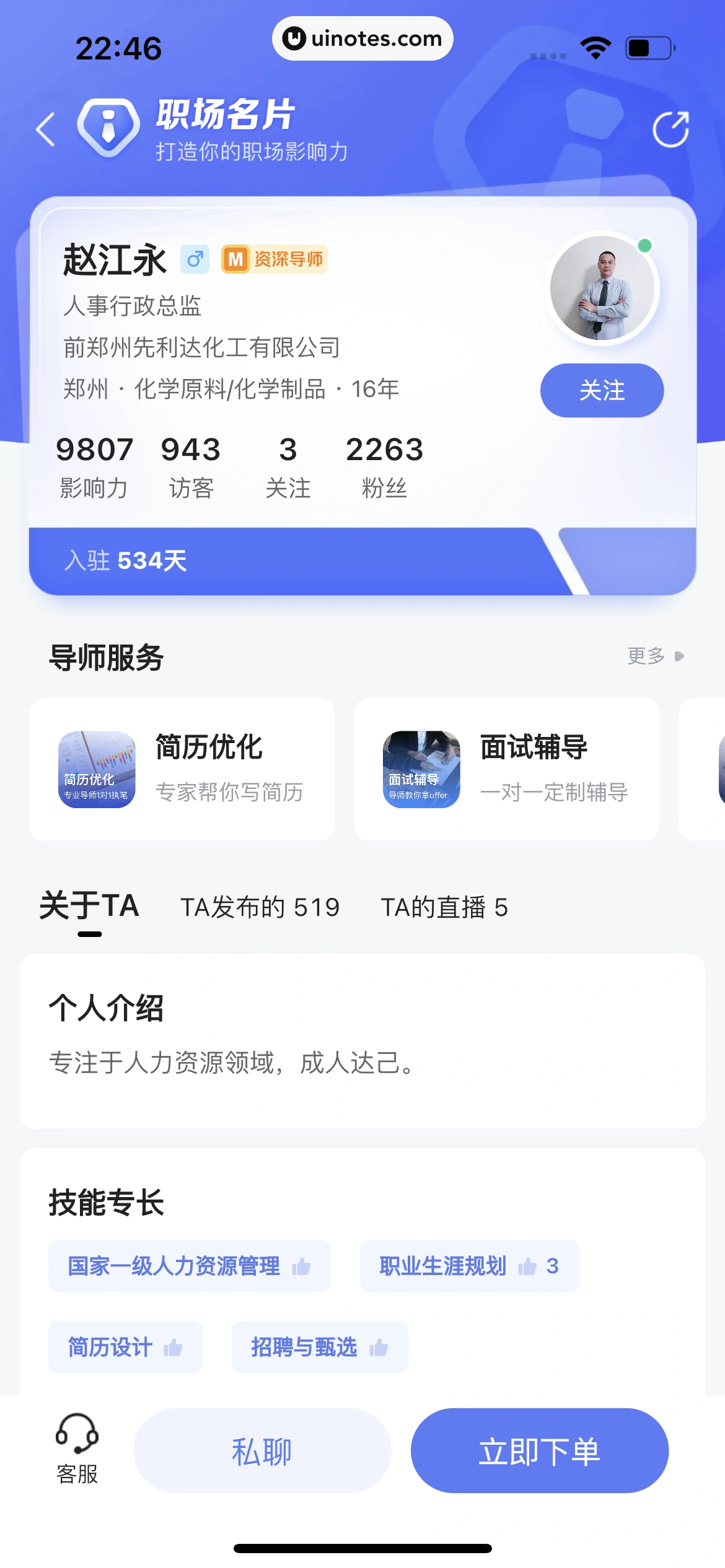Tap the male gender icon beside 赵江永

click(195, 259)
